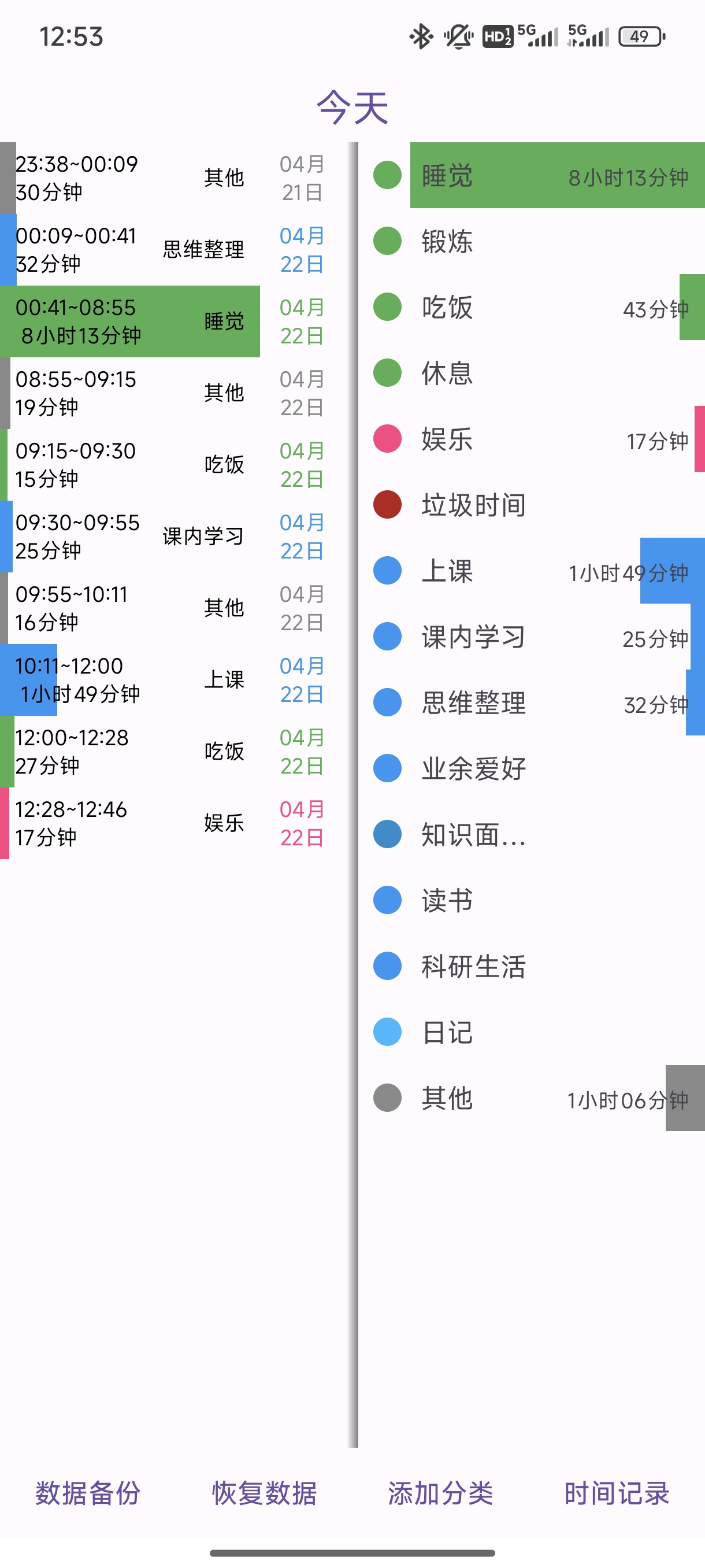
Task: Tap 恢复数据 button
Action: (x=264, y=1493)
